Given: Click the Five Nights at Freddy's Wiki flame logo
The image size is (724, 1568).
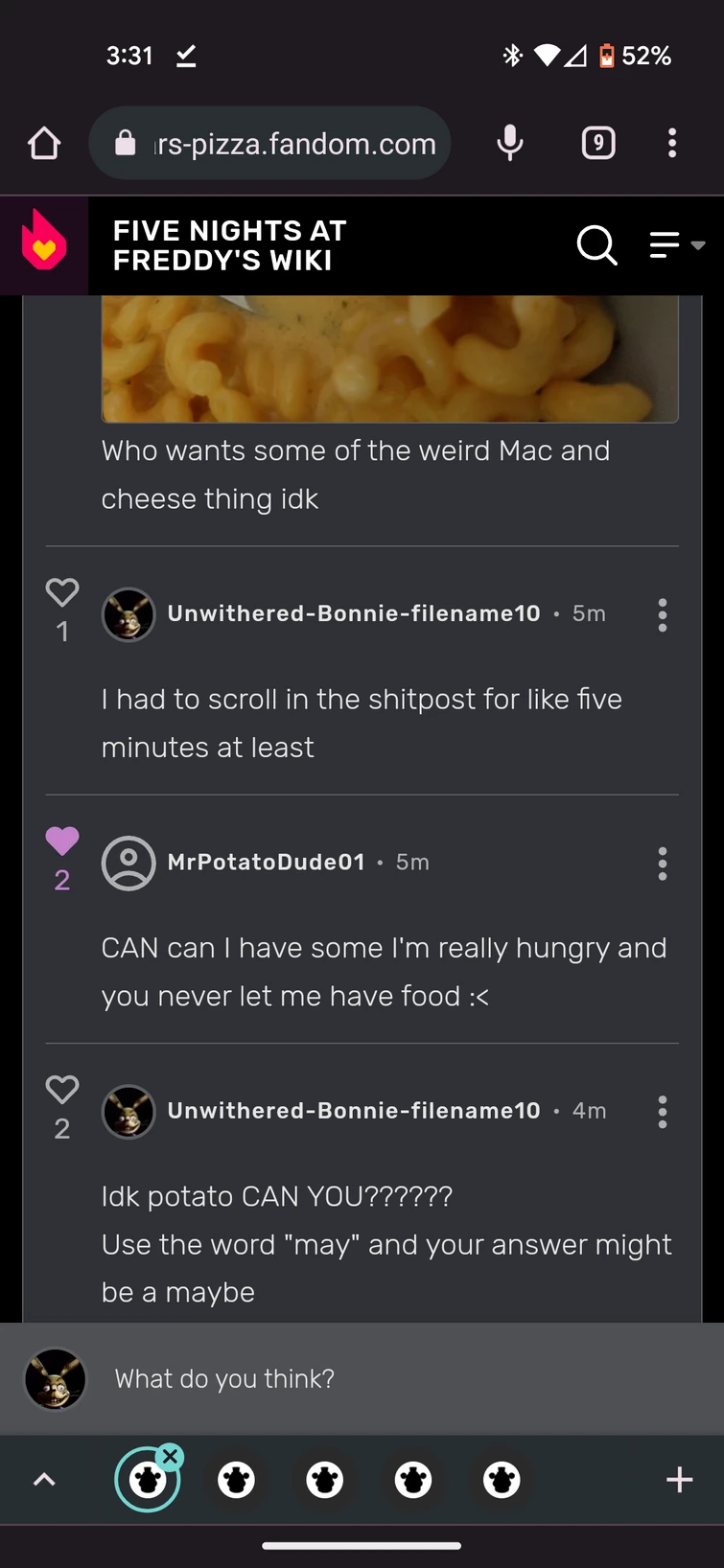Looking at the screenshot, I should pos(42,244).
